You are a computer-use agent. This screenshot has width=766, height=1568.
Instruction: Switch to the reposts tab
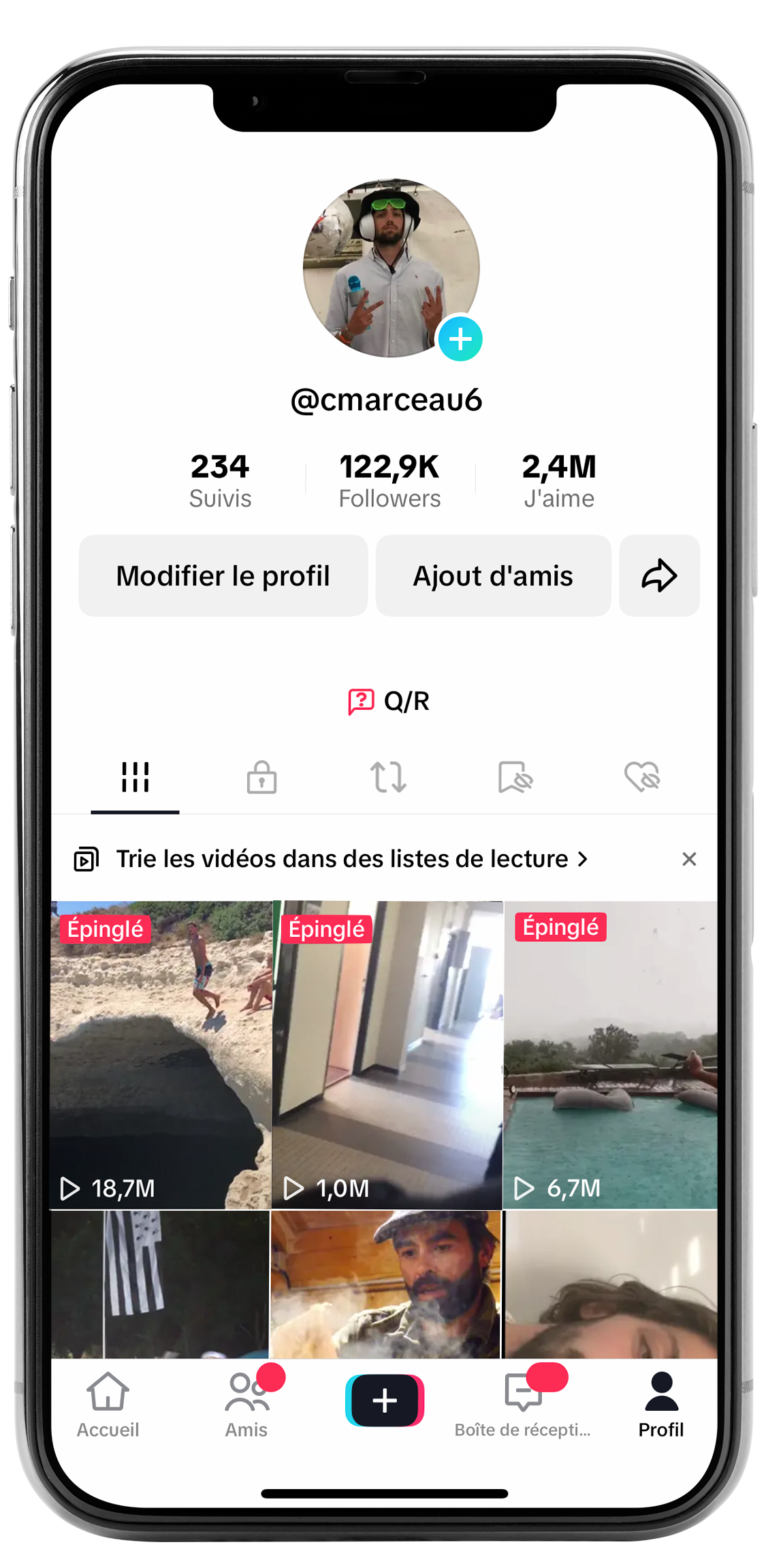click(x=388, y=777)
